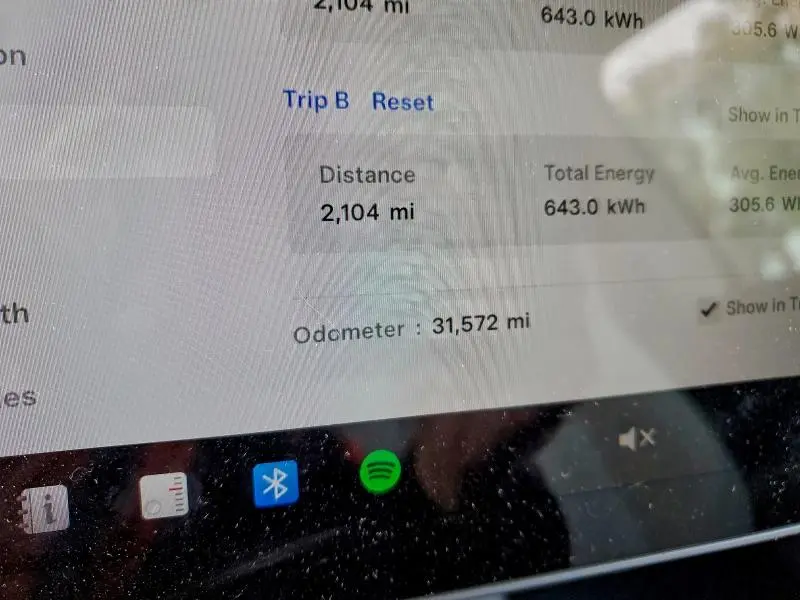Open the owner's manual icon

click(x=44, y=509)
